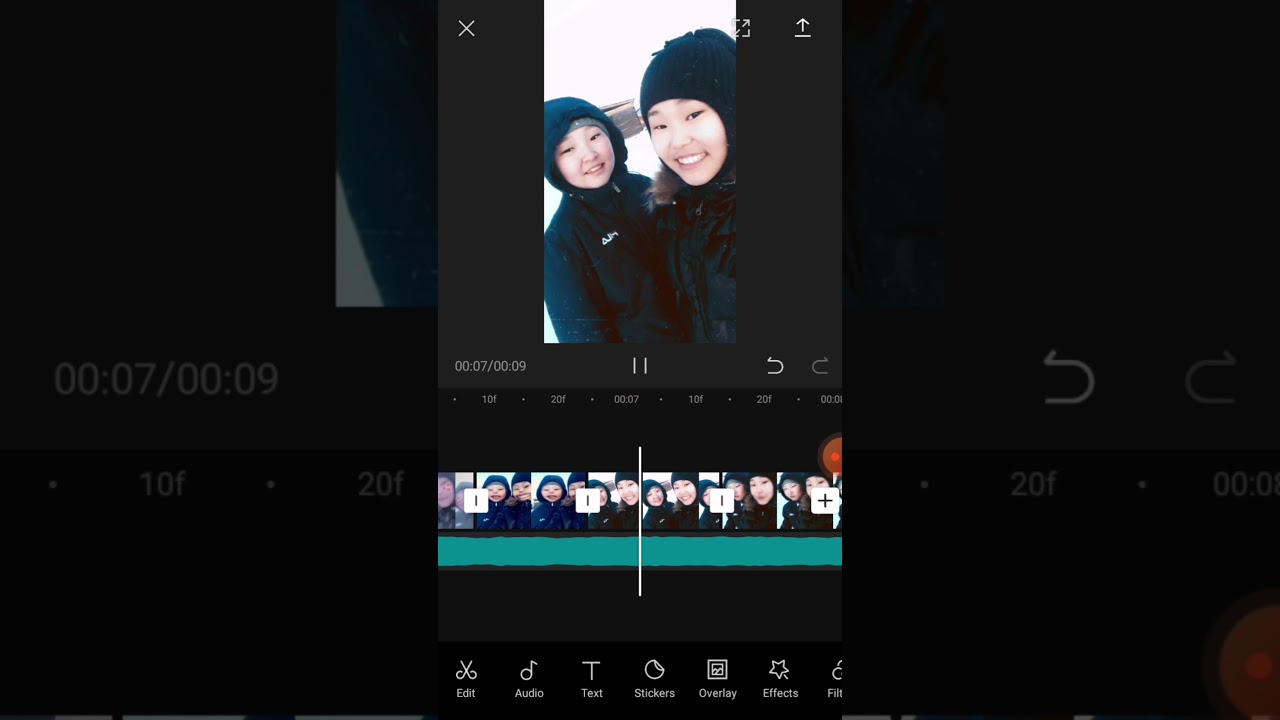The image size is (1280, 720).
Task: Open the Overlay tool
Action: [x=717, y=678]
